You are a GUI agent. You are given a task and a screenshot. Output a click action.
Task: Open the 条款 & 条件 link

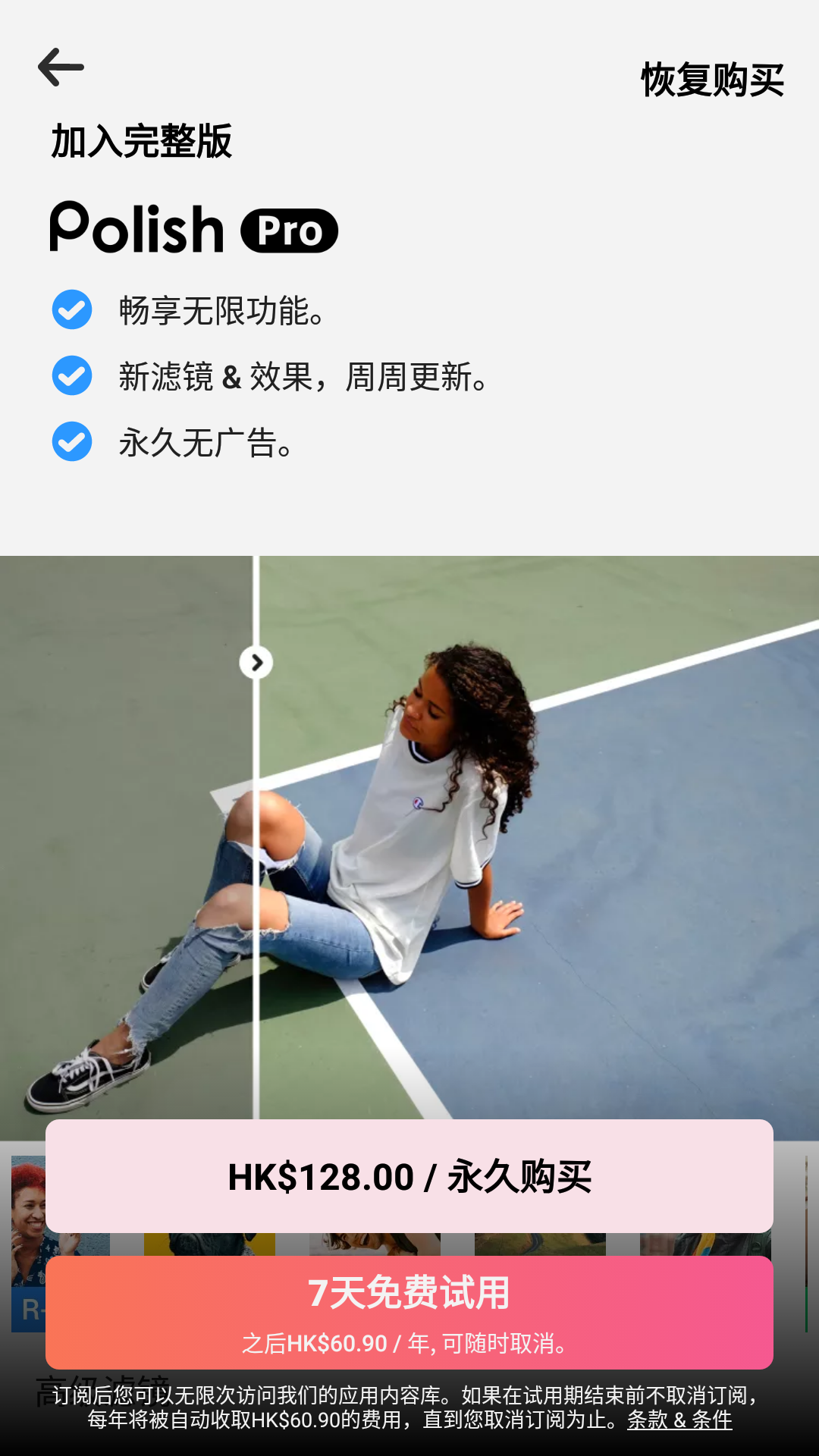pos(679,1420)
